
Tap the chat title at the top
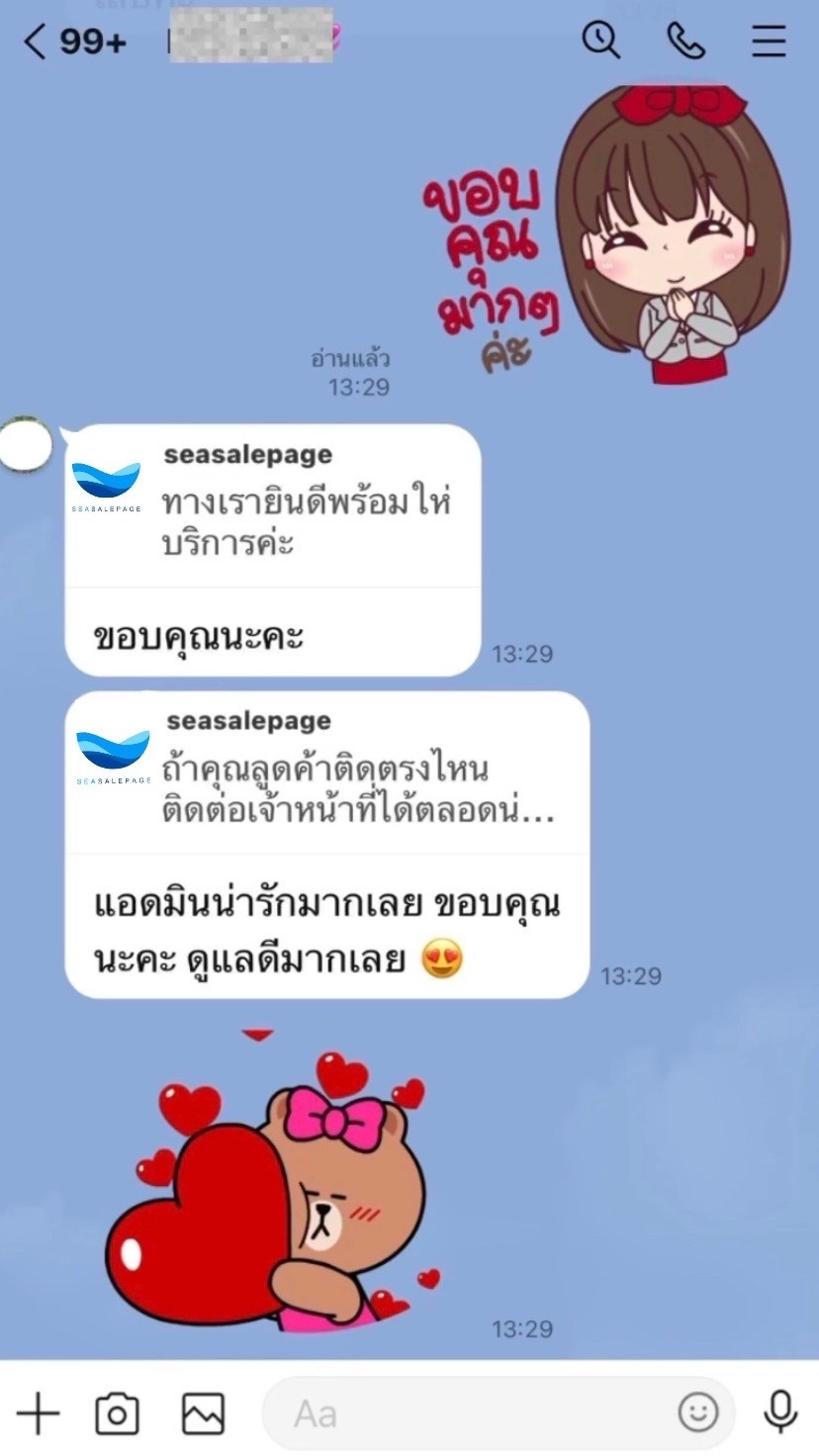pyautogui.click(x=247, y=42)
